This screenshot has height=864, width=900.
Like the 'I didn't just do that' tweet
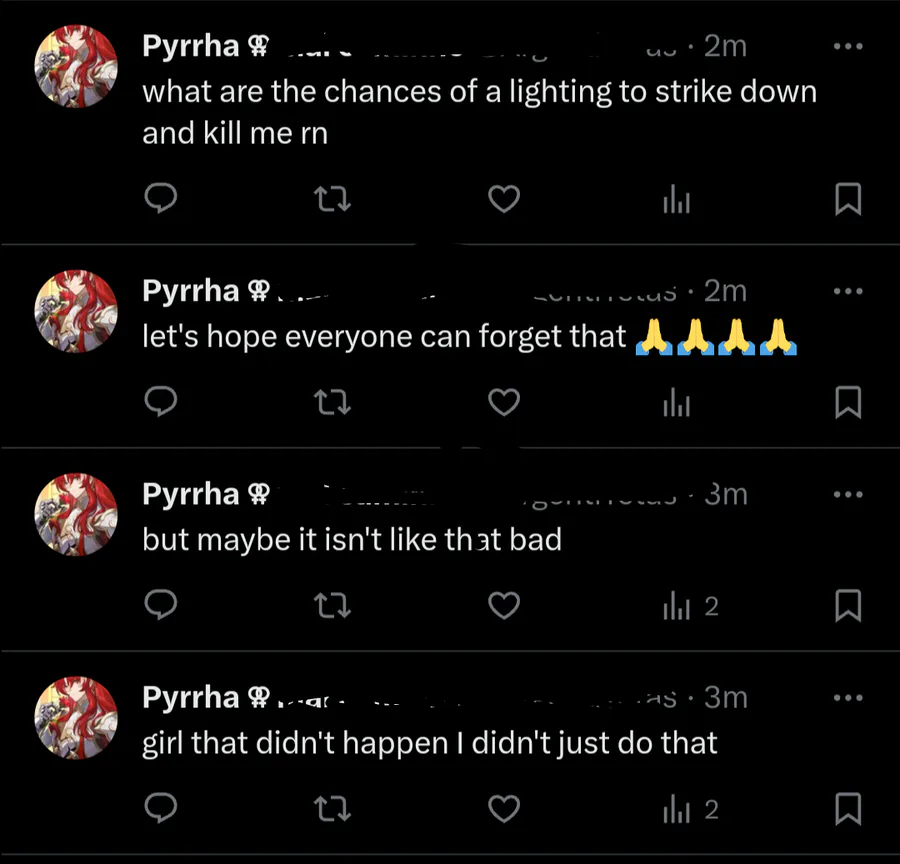tap(504, 808)
